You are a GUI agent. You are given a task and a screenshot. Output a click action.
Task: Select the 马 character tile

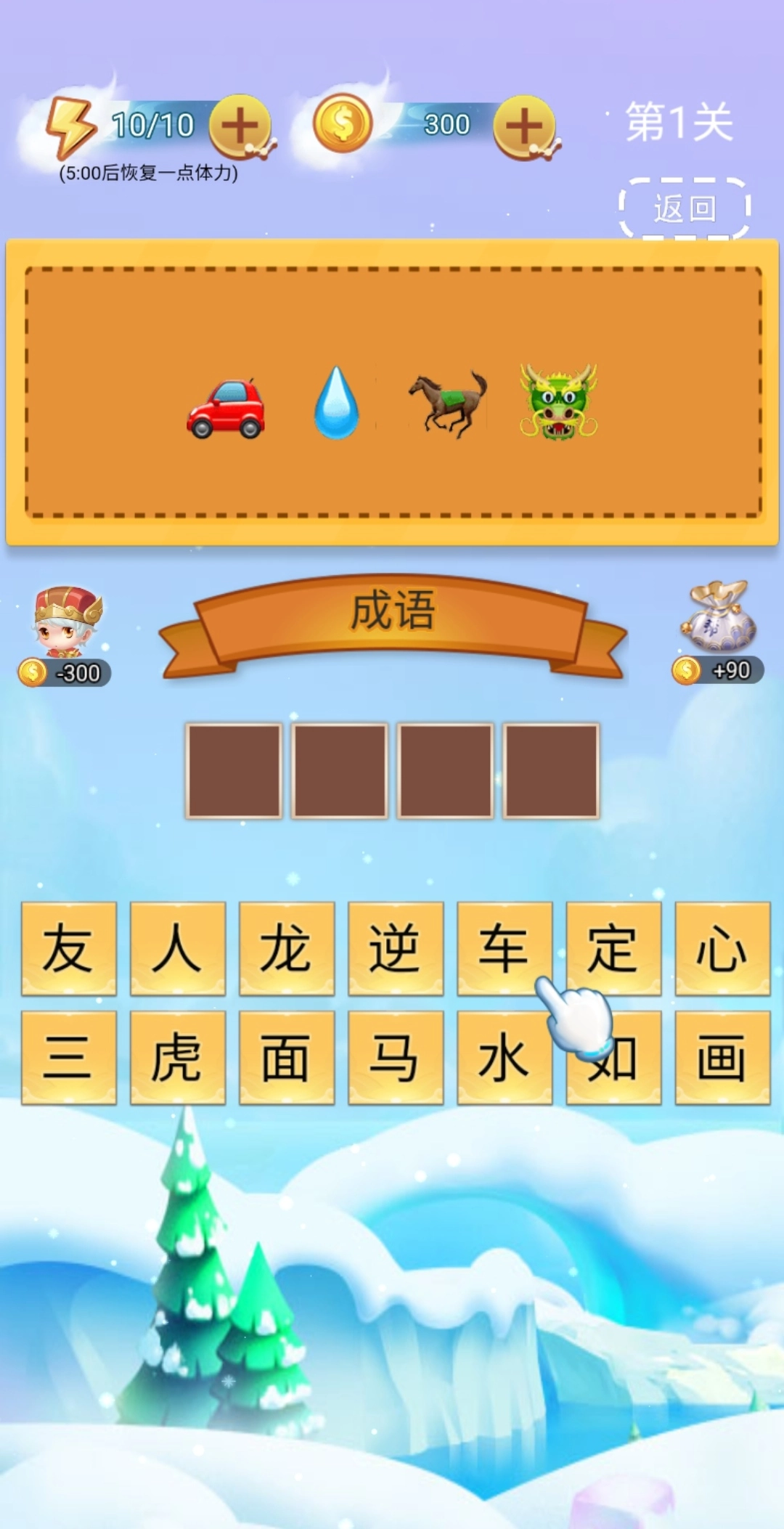[x=396, y=1059]
